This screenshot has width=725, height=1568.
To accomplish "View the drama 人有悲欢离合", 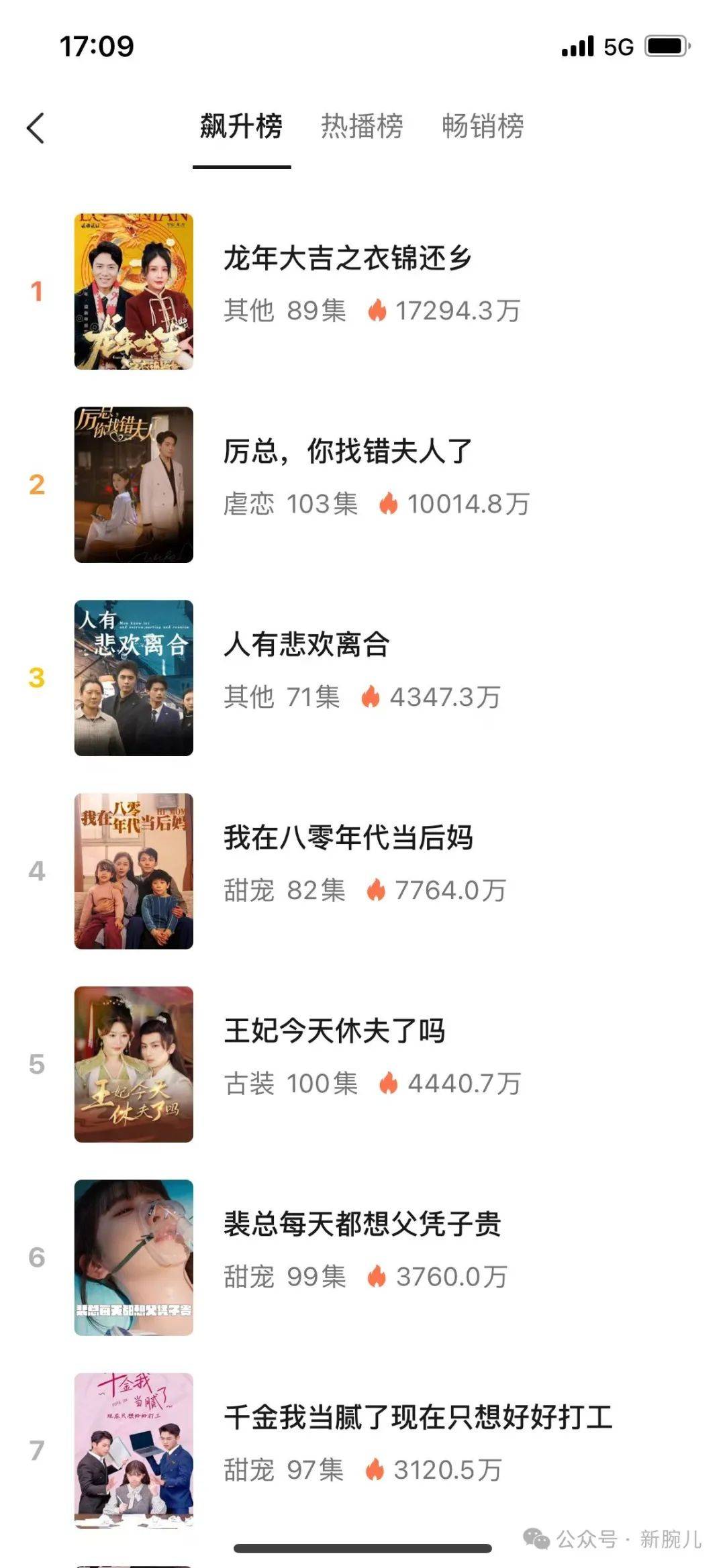I will 307,645.
